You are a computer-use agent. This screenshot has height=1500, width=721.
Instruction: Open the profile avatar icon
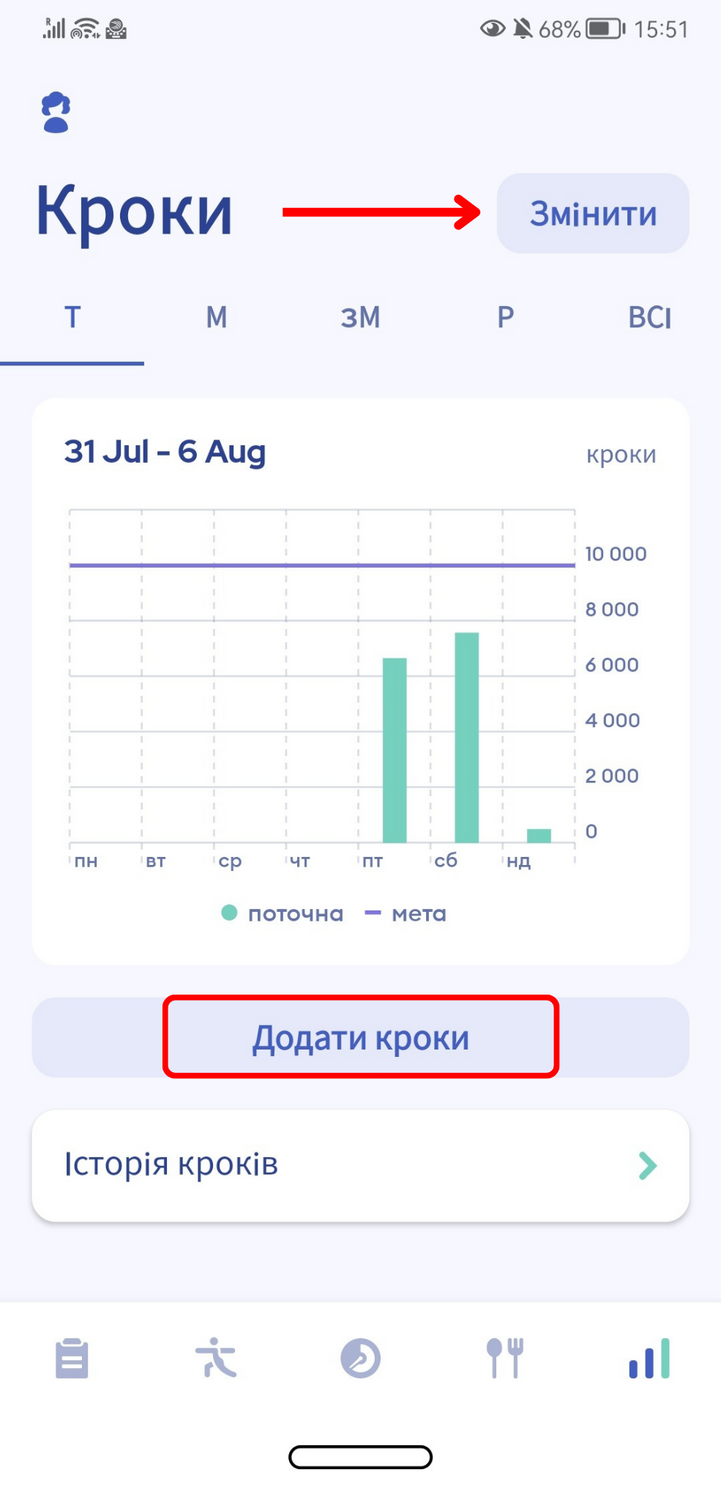pos(56,112)
